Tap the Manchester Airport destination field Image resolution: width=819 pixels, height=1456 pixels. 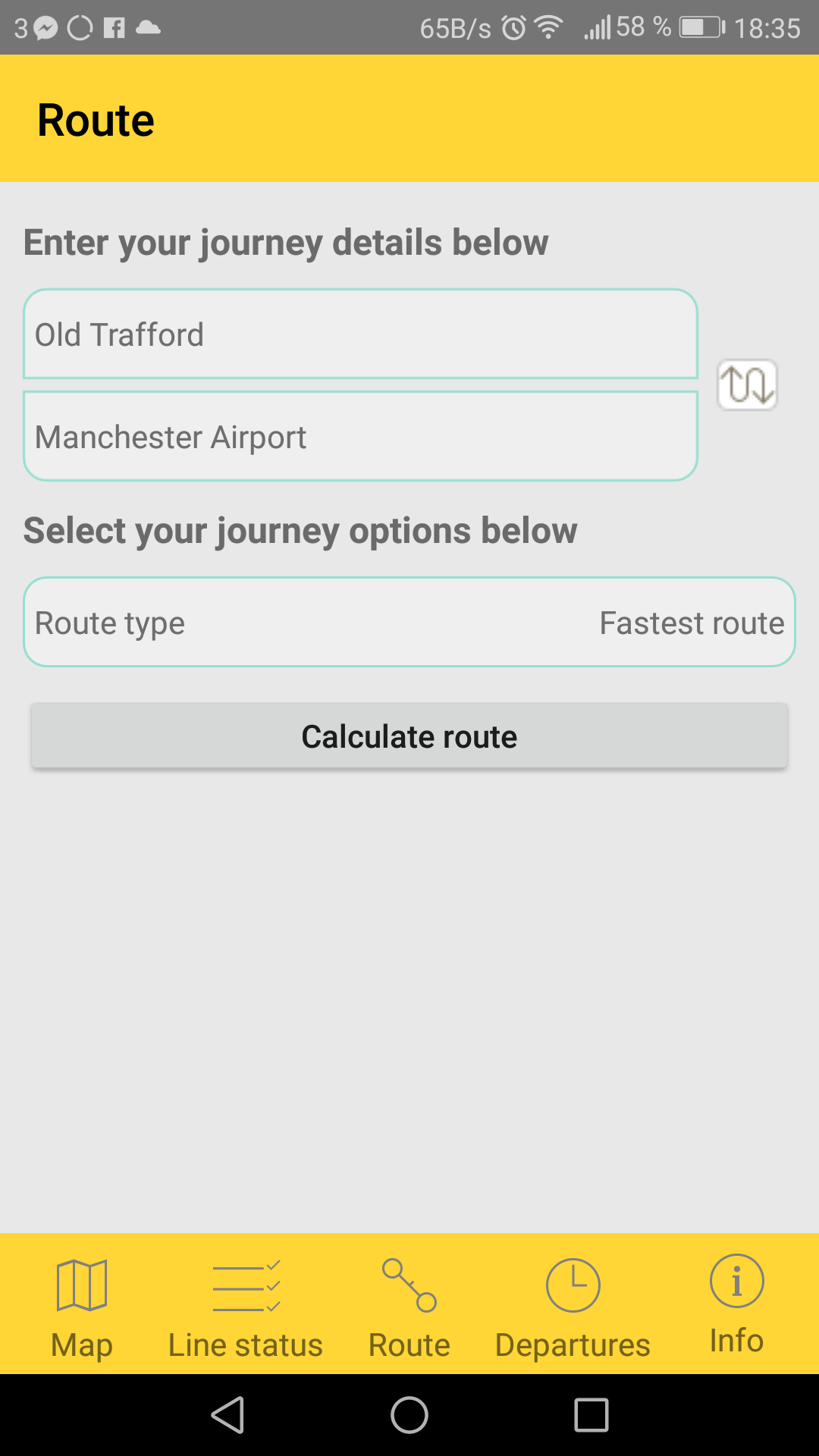click(x=360, y=437)
